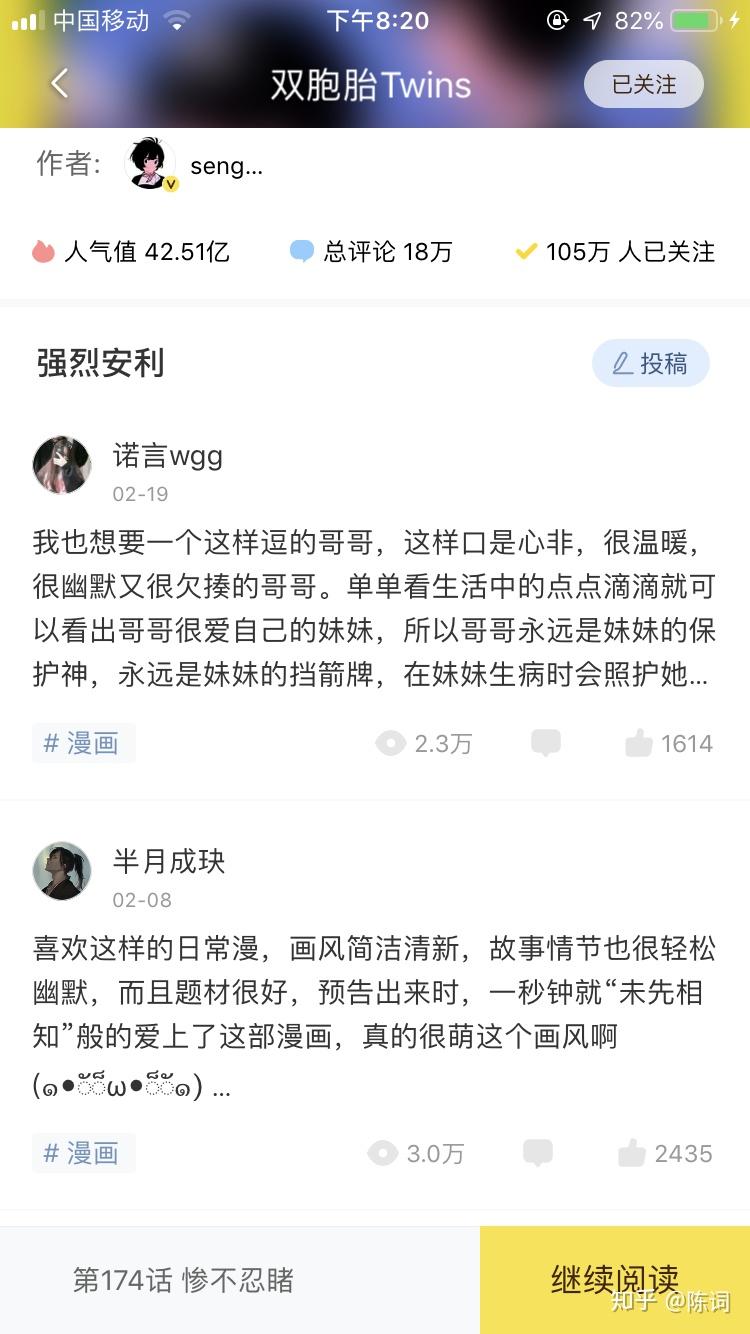Tap the 已关注 follow button
The height and width of the screenshot is (1334, 750).
coord(643,85)
